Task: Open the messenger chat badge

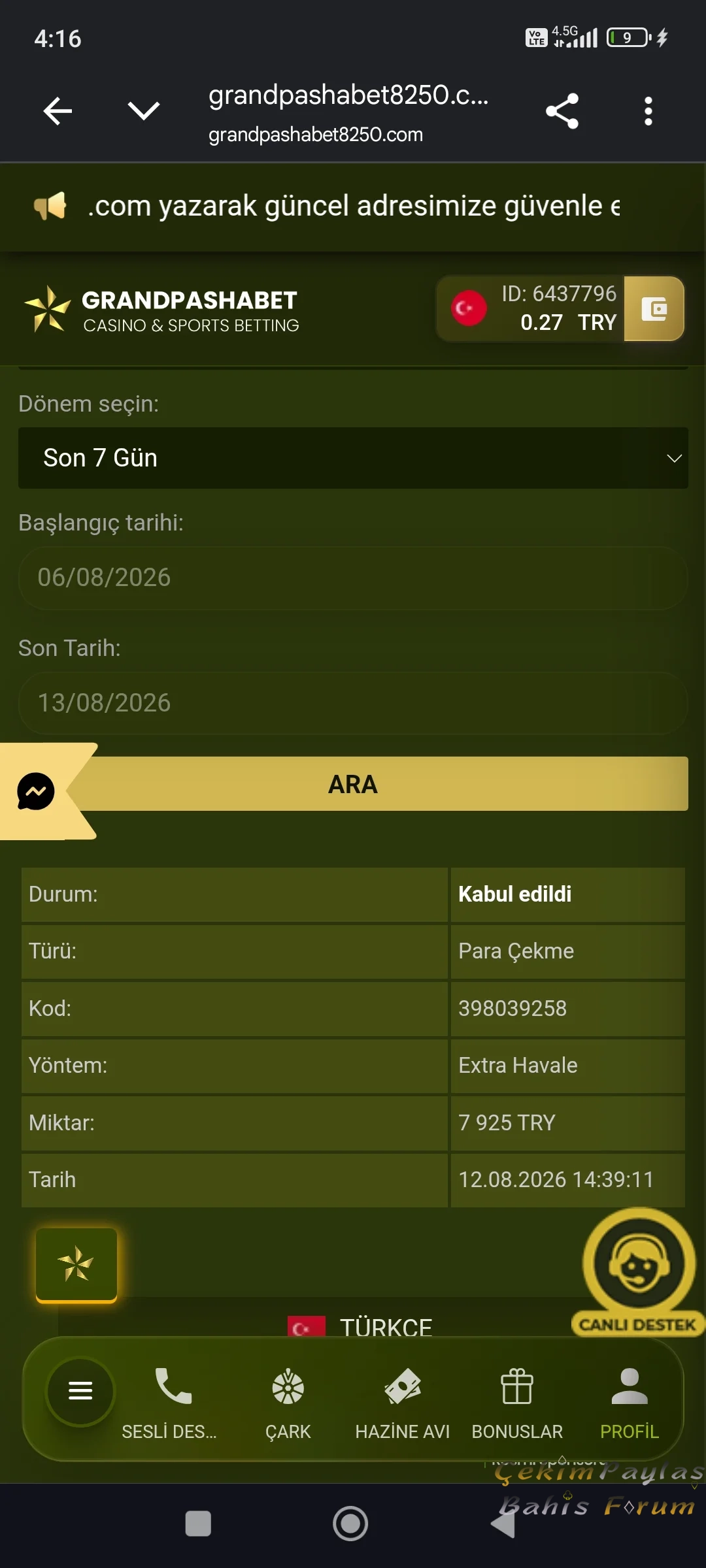Action: 36,791
